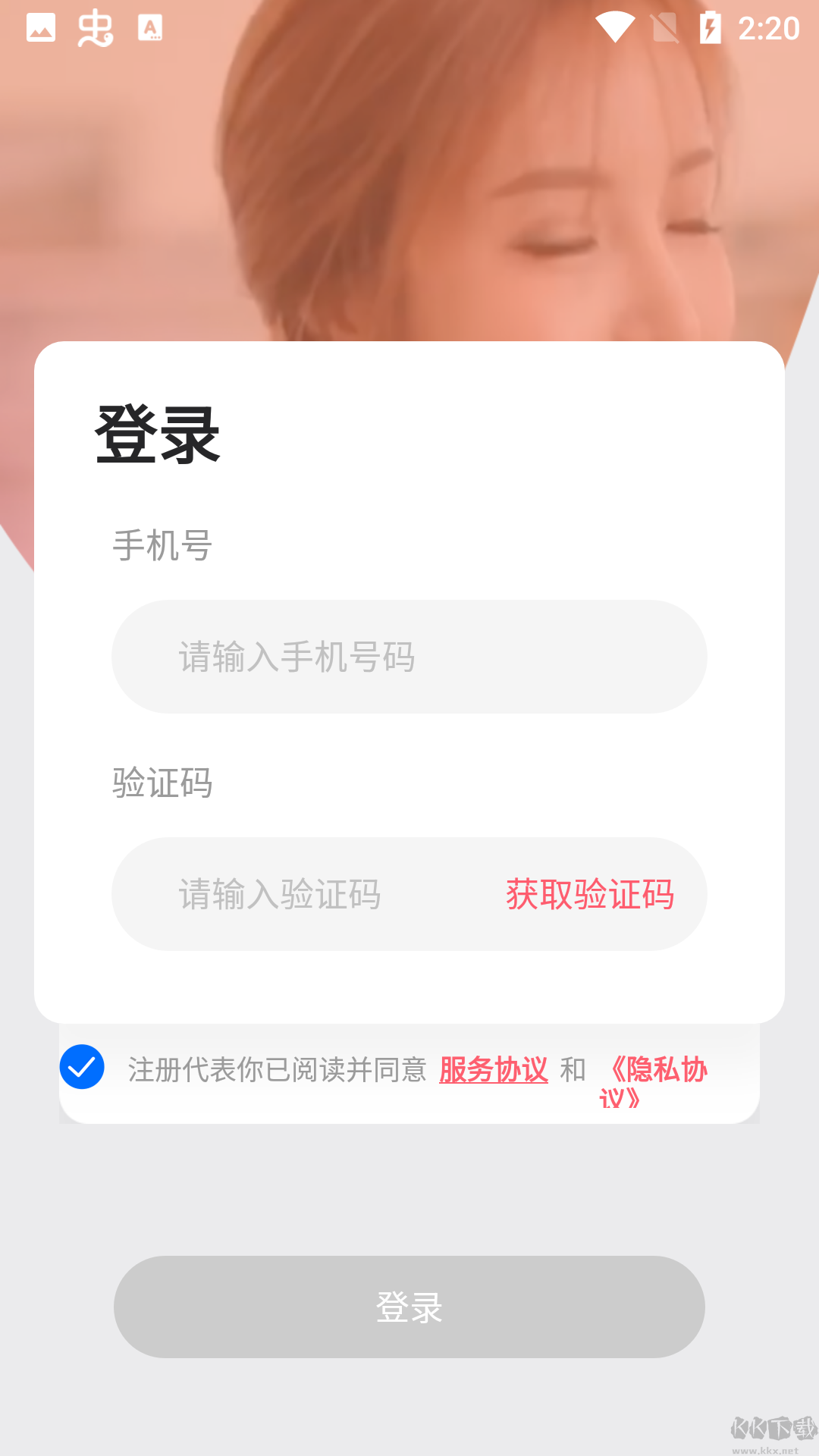Tap the bug-character notification icon
The image size is (819, 1456).
point(94,29)
